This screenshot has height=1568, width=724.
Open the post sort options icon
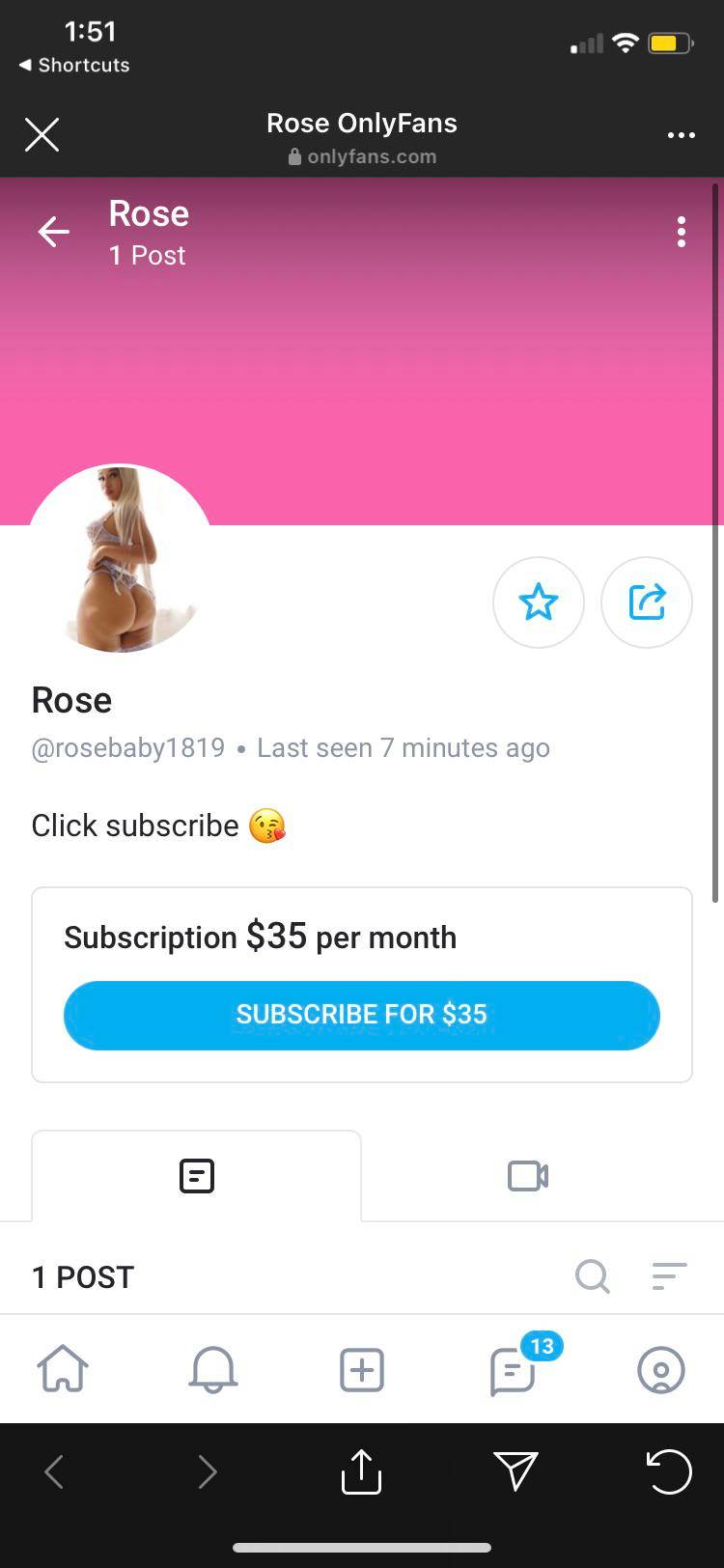[x=668, y=1276]
